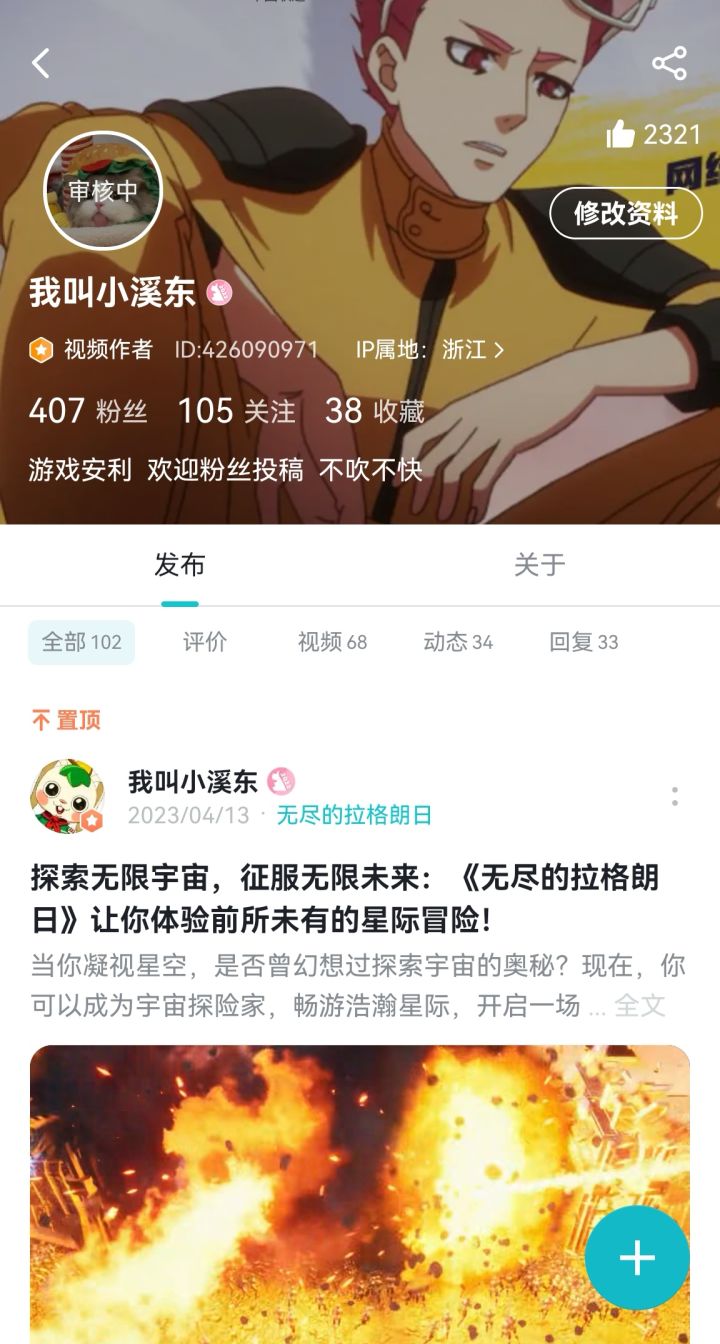This screenshot has width=720, height=1344.
Task: Expand the post text with 全文
Action: [642, 1009]
